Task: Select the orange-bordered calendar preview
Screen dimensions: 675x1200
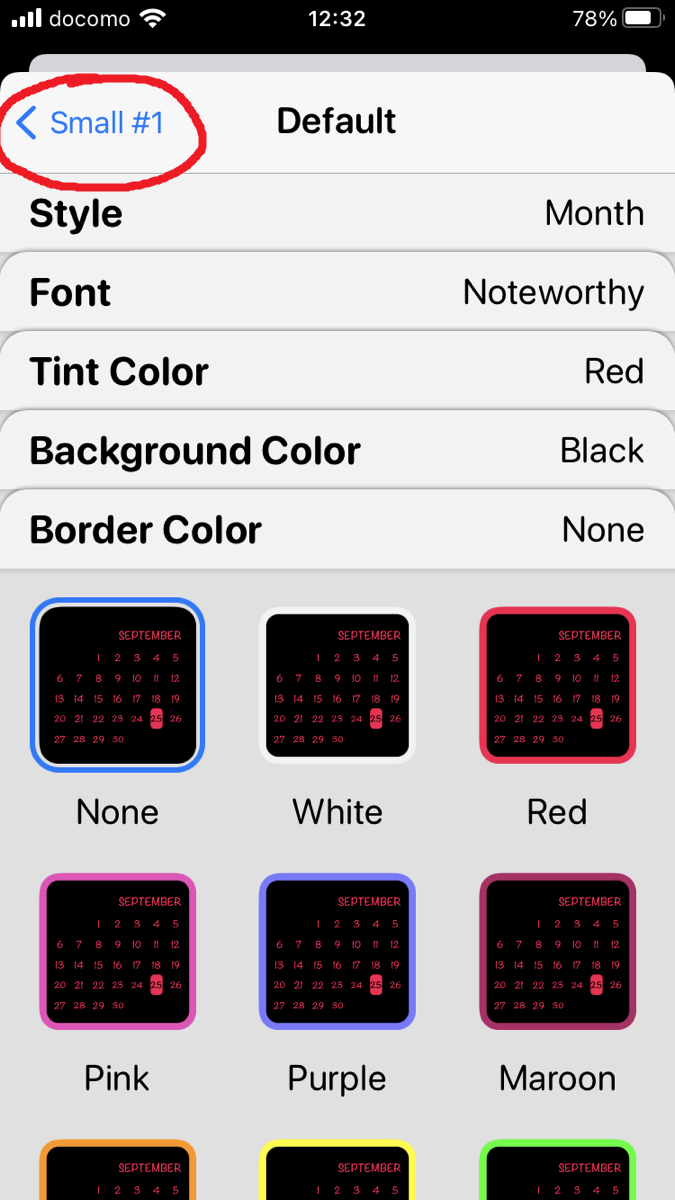Action: click(x=118, y=1170)
